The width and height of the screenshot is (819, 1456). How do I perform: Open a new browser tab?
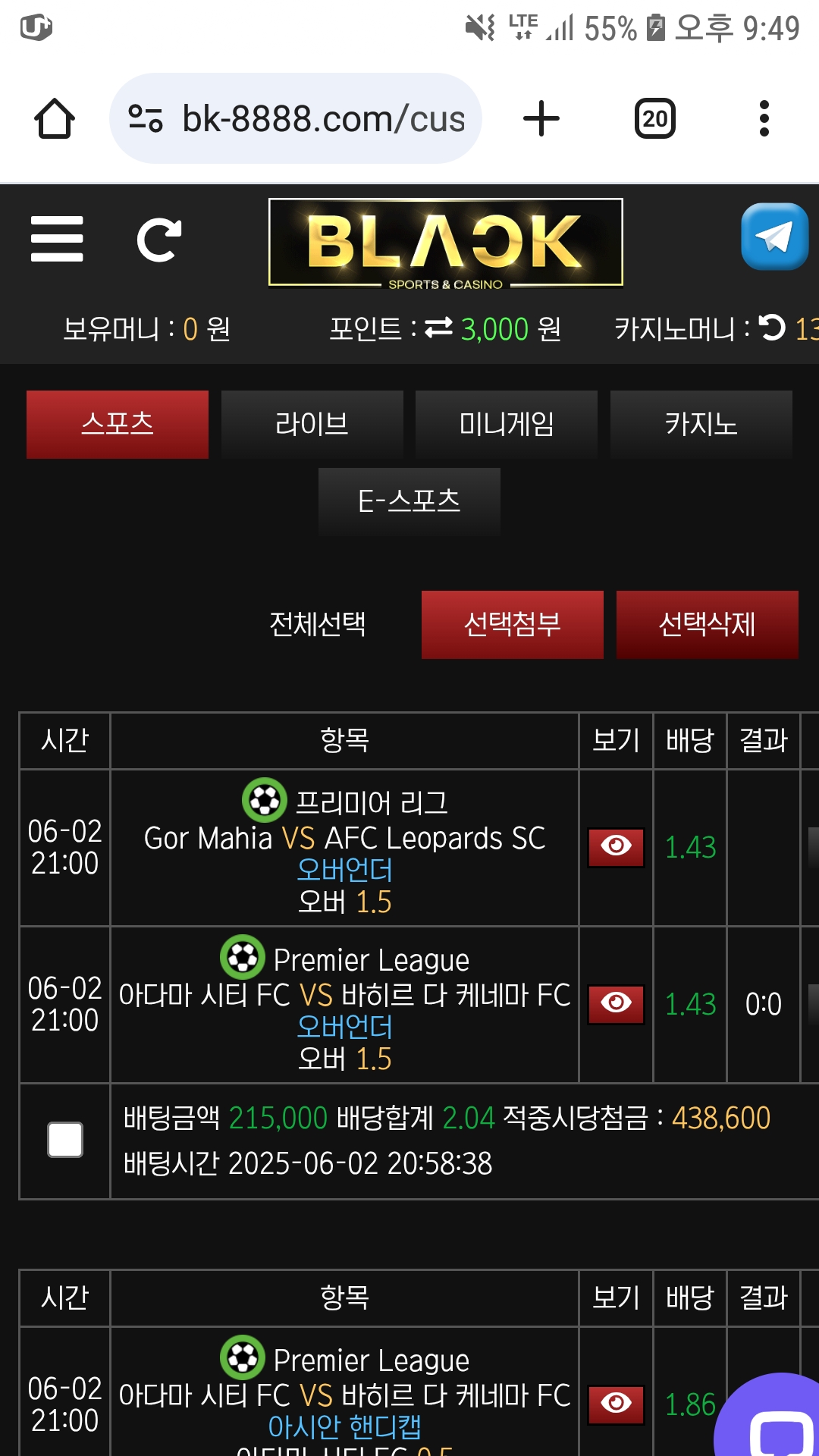click(x=541, y=119)
